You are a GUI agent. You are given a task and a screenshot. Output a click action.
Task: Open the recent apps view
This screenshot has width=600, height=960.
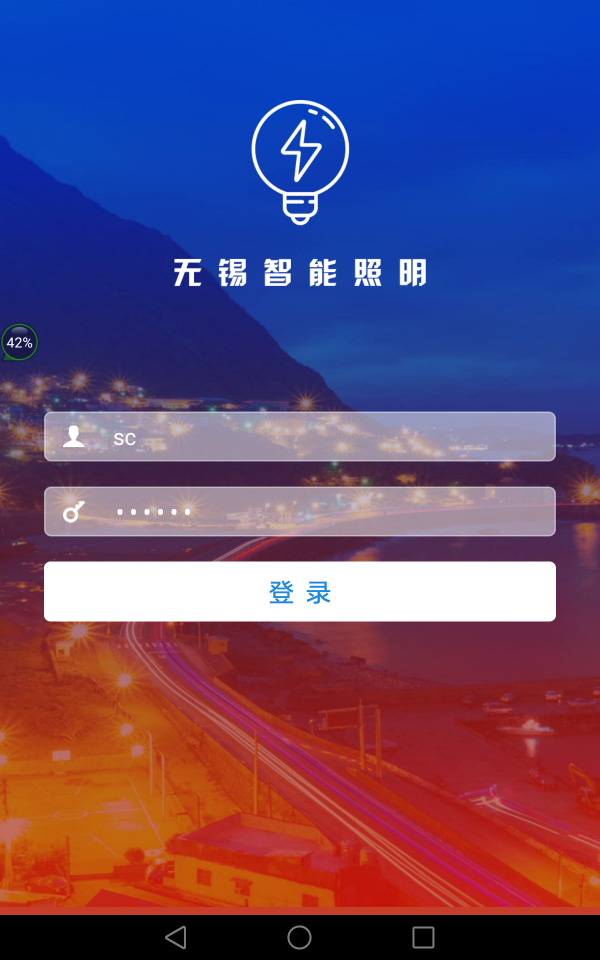pyautogui.click(x=423, y=937)
